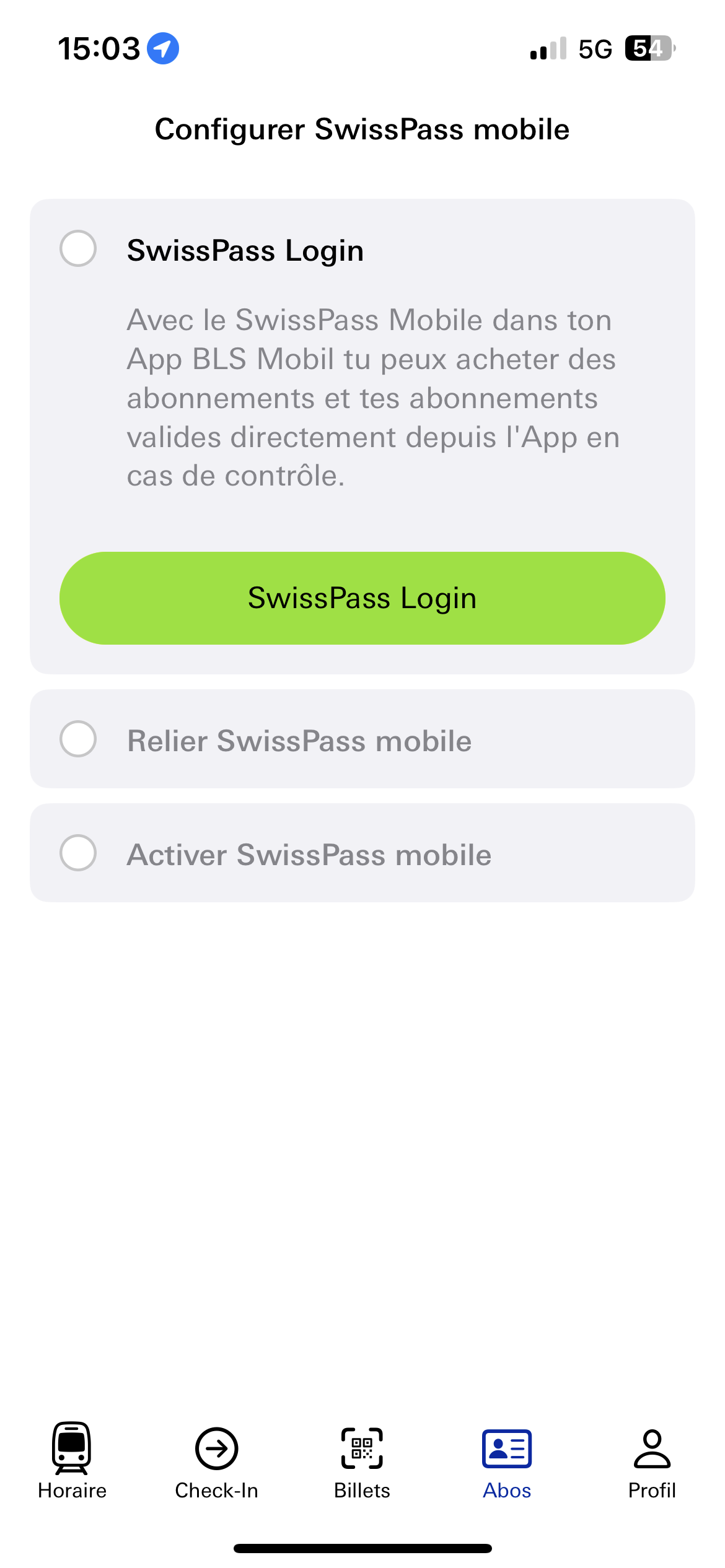Tap the green SwissPass Login button
The width and height of the screenshot is (725, 1568).
pyautogui.click(x=362, y=598)
